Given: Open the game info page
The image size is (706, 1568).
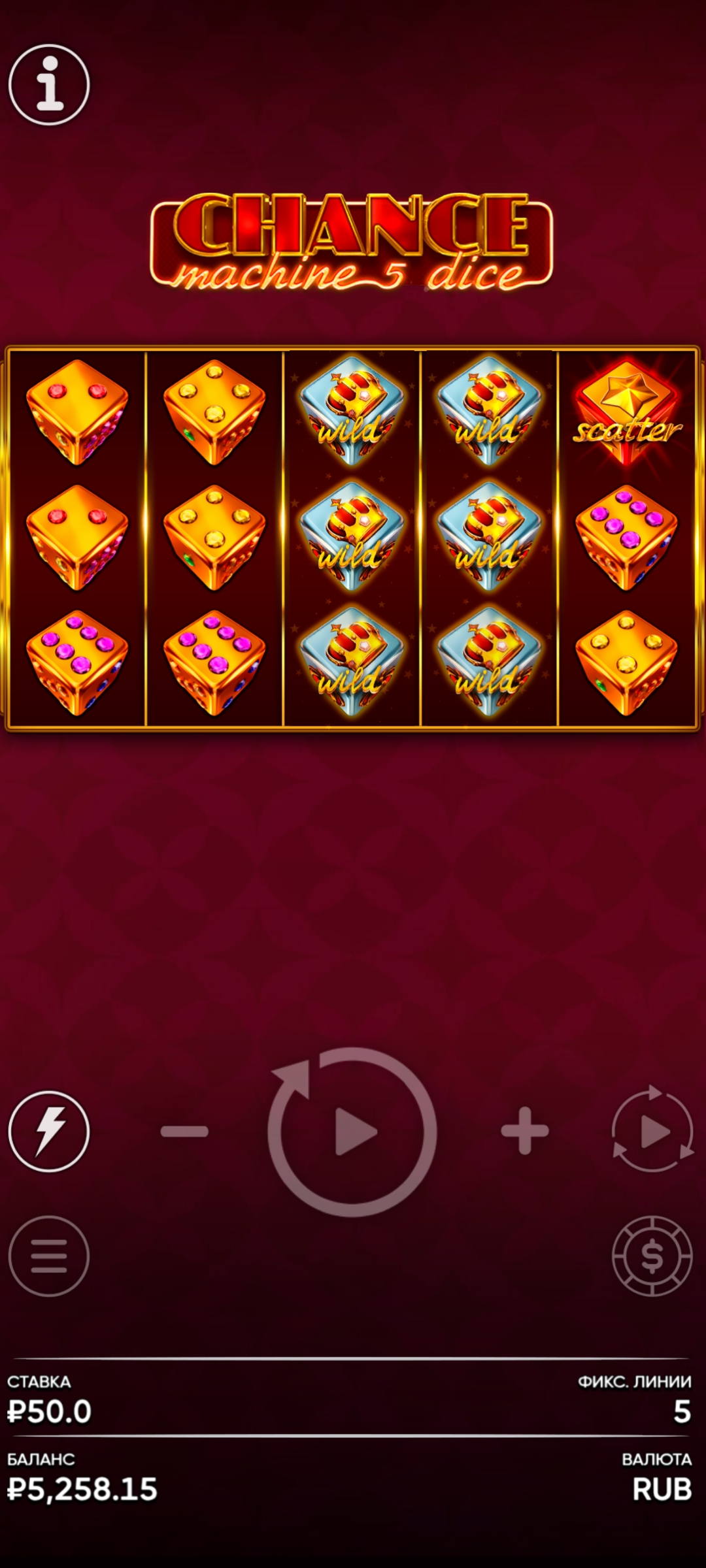Looking at the screenshot, I should click(x=49, y=85).
